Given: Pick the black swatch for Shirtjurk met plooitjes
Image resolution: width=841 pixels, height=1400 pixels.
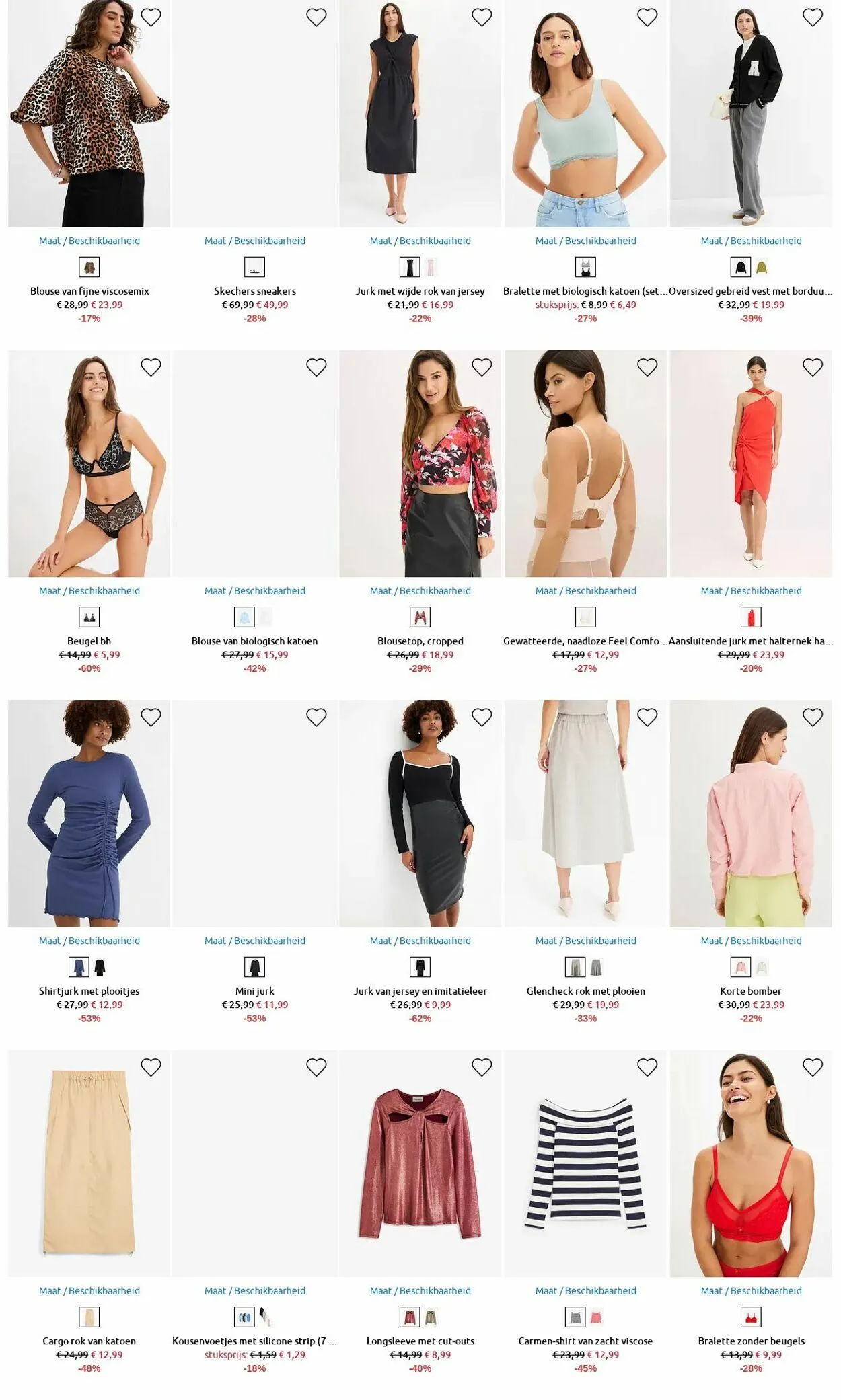Looking at the screenshot, I should point(100,968).
